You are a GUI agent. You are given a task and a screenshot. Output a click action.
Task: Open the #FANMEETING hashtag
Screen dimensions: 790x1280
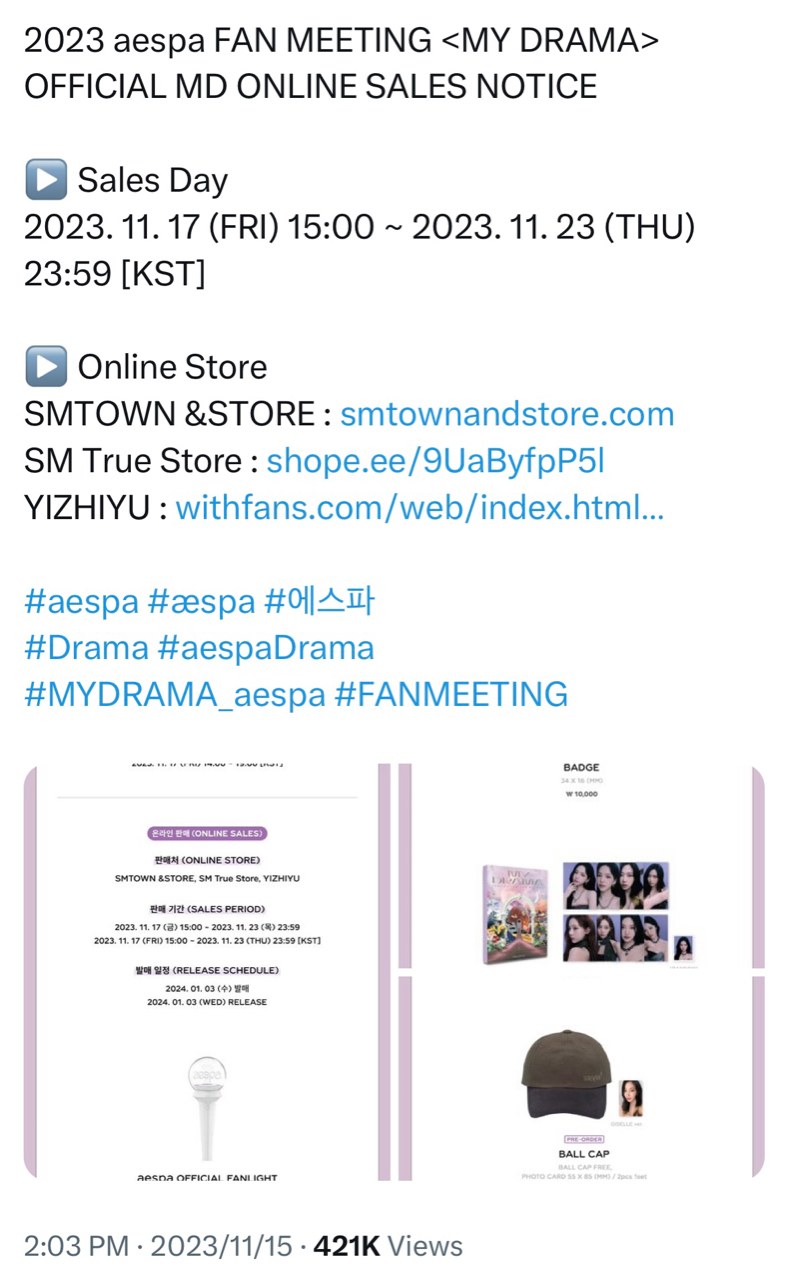(x=451, y=694)
